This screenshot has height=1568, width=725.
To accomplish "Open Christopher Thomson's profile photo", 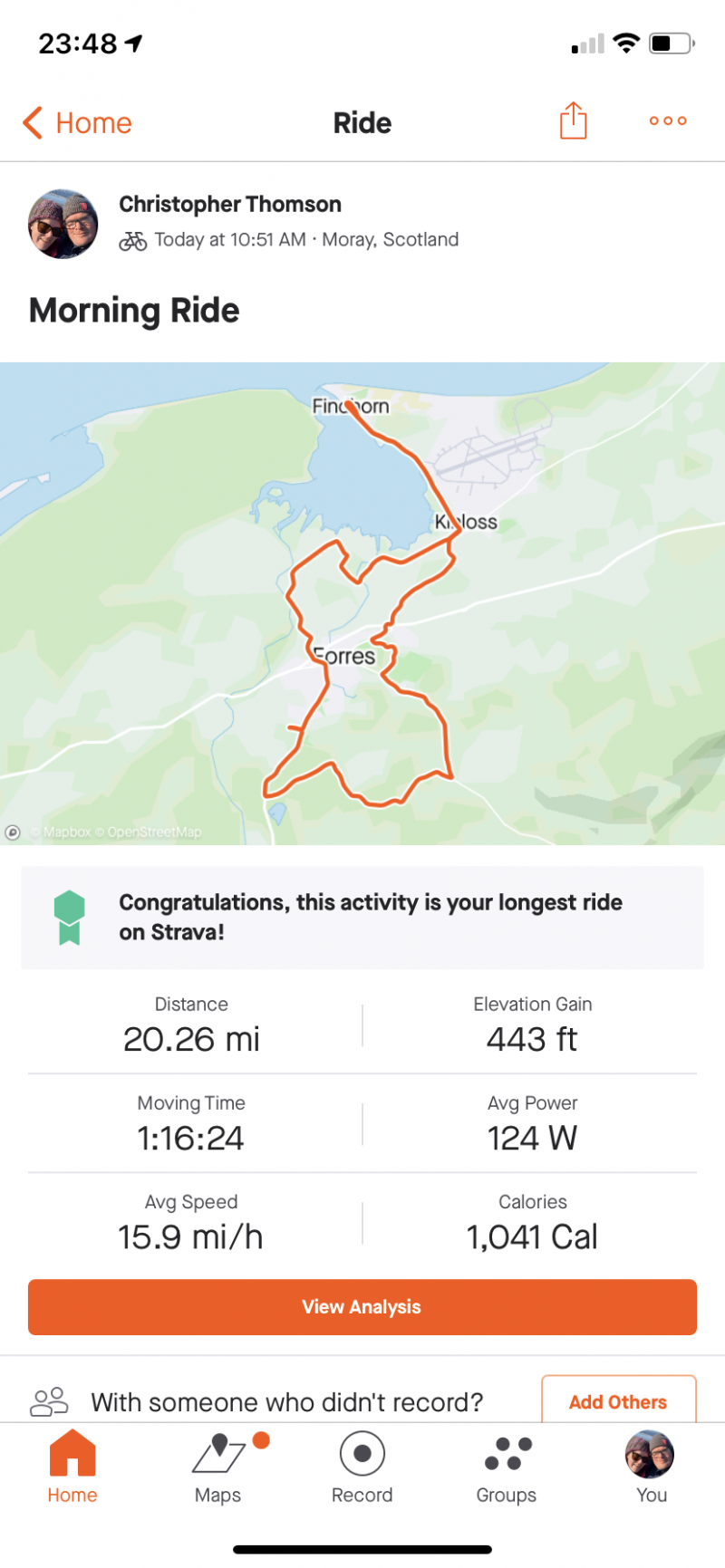I will pos(63,224).
